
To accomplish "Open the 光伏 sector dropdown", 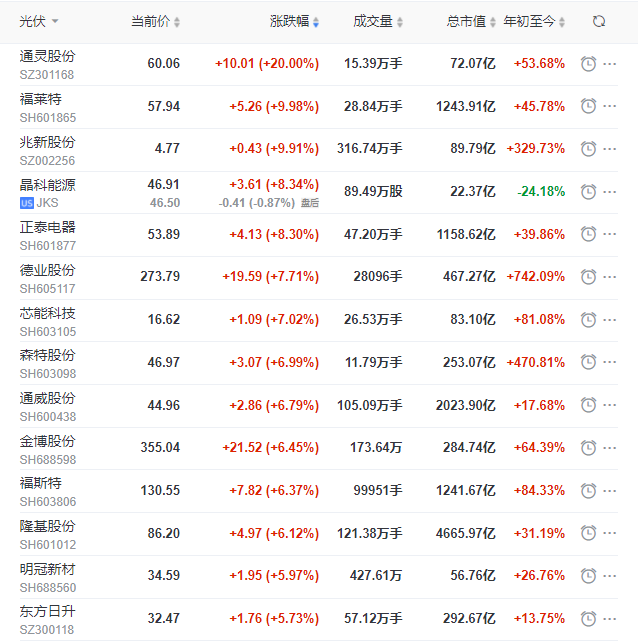I will (40, 21).
